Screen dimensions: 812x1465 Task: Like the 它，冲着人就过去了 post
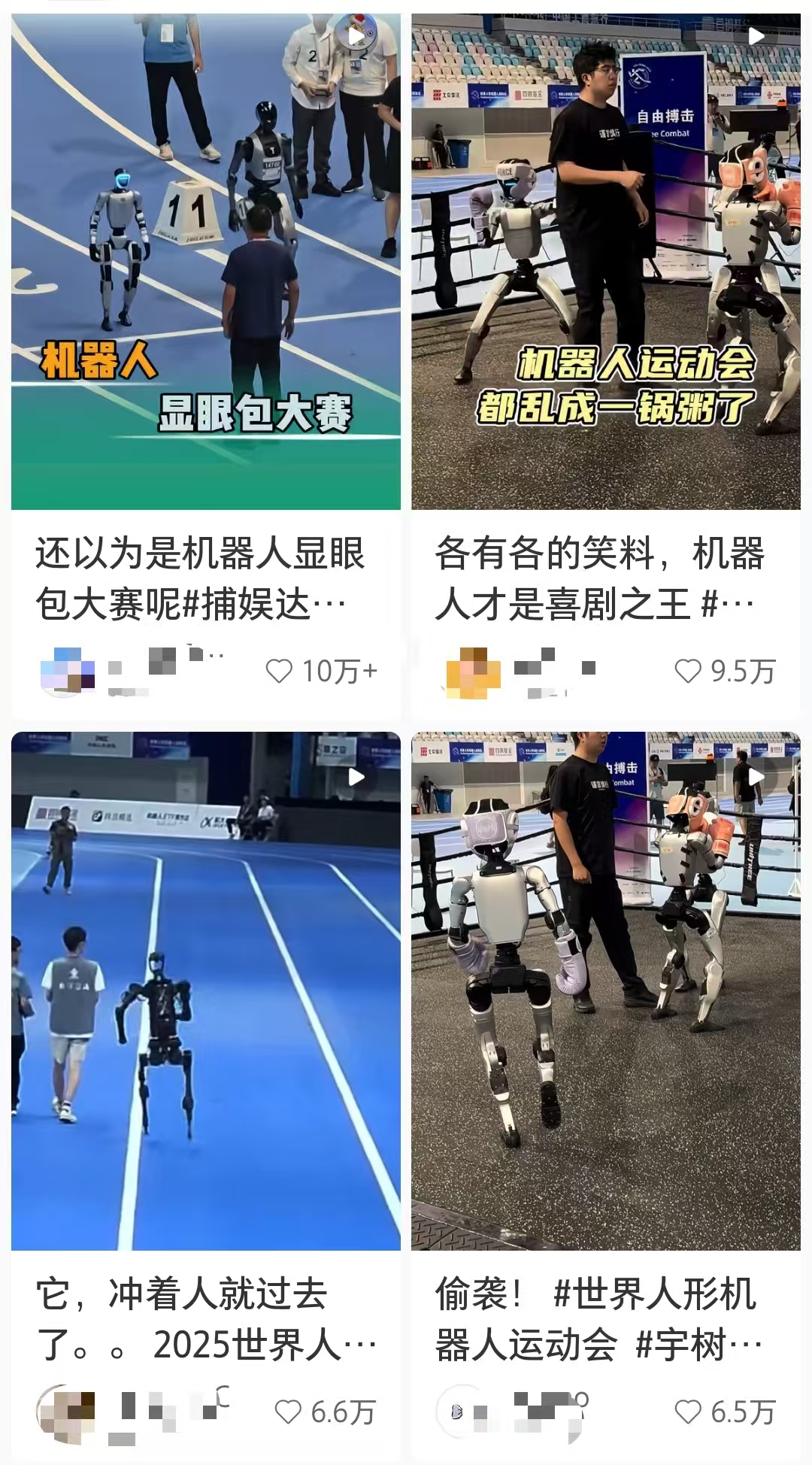[x=288, y=1412]
